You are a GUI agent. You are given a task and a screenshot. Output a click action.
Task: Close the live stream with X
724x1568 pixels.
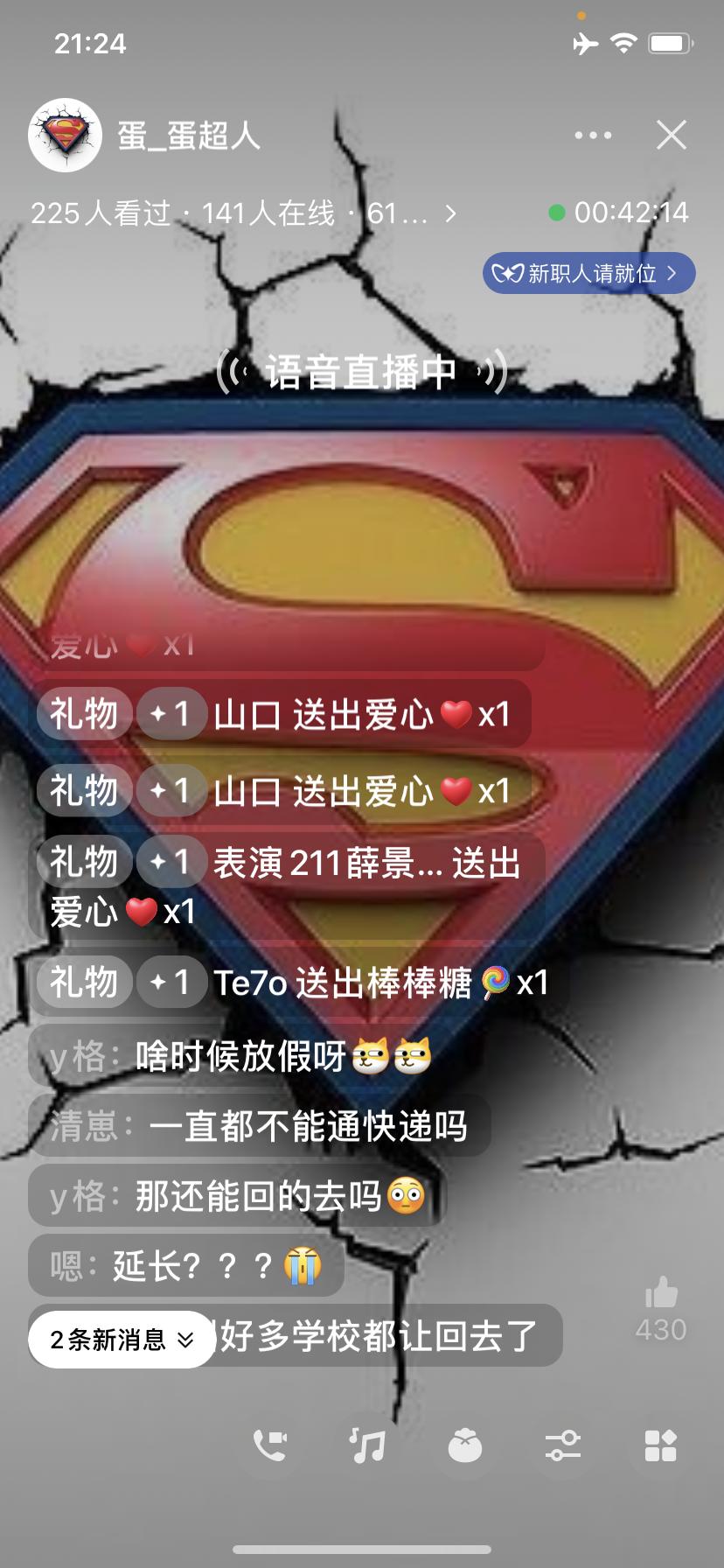click(x=671, y=136)
